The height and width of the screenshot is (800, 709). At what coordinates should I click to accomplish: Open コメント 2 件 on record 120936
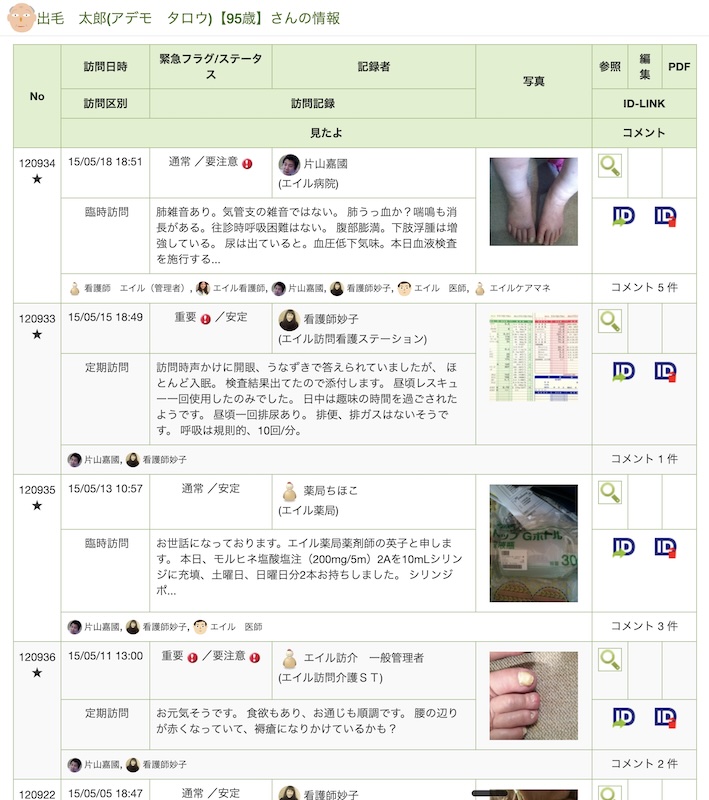click(644, 764)
